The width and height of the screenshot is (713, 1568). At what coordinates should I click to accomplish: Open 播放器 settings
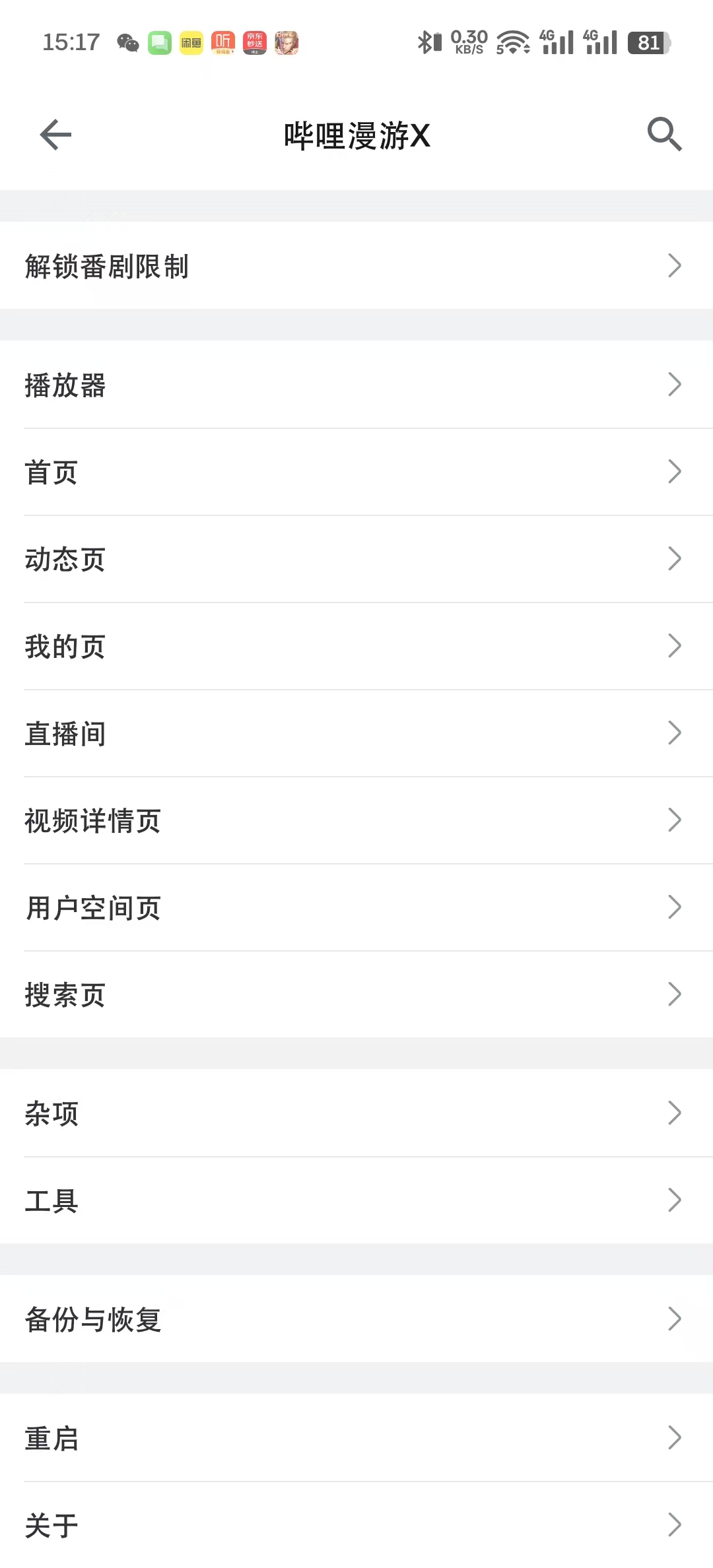[x=356, y=385]
